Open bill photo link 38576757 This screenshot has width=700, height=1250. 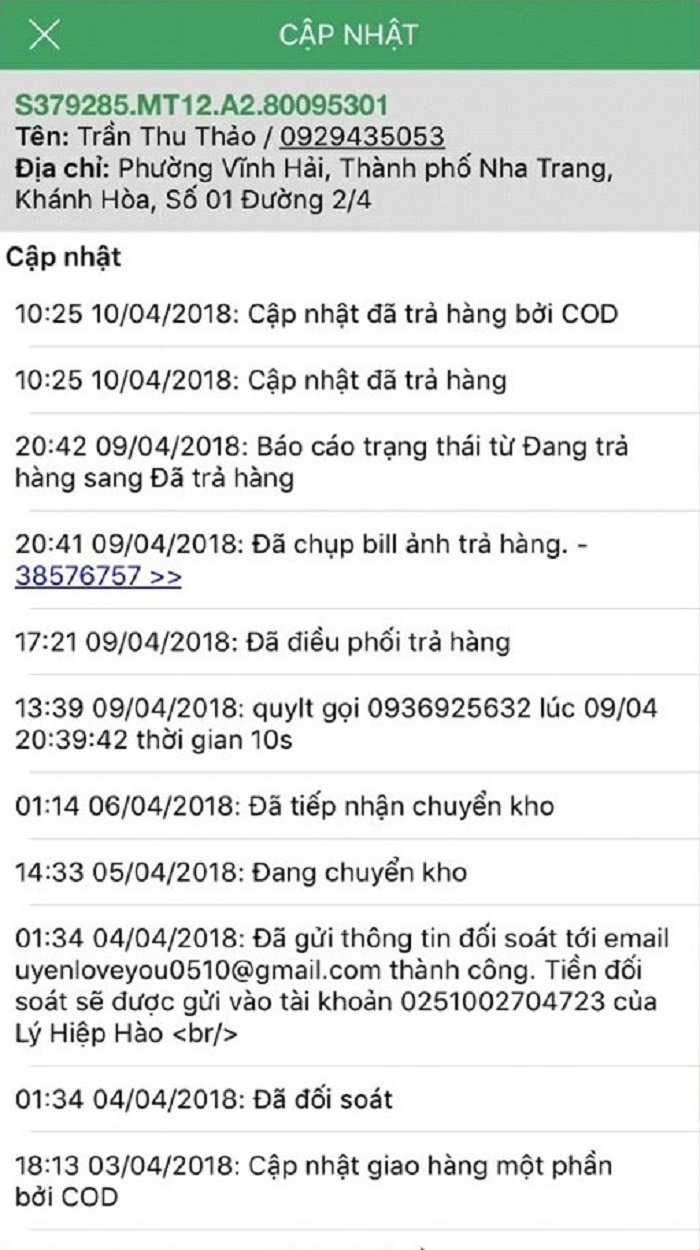click(x=98, y=576)
